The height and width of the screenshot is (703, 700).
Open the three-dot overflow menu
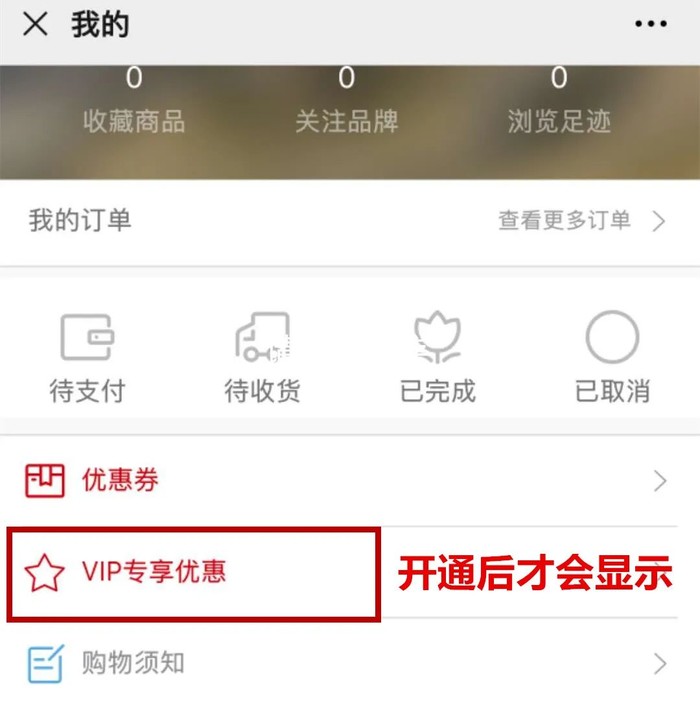(x=650, y=25)
